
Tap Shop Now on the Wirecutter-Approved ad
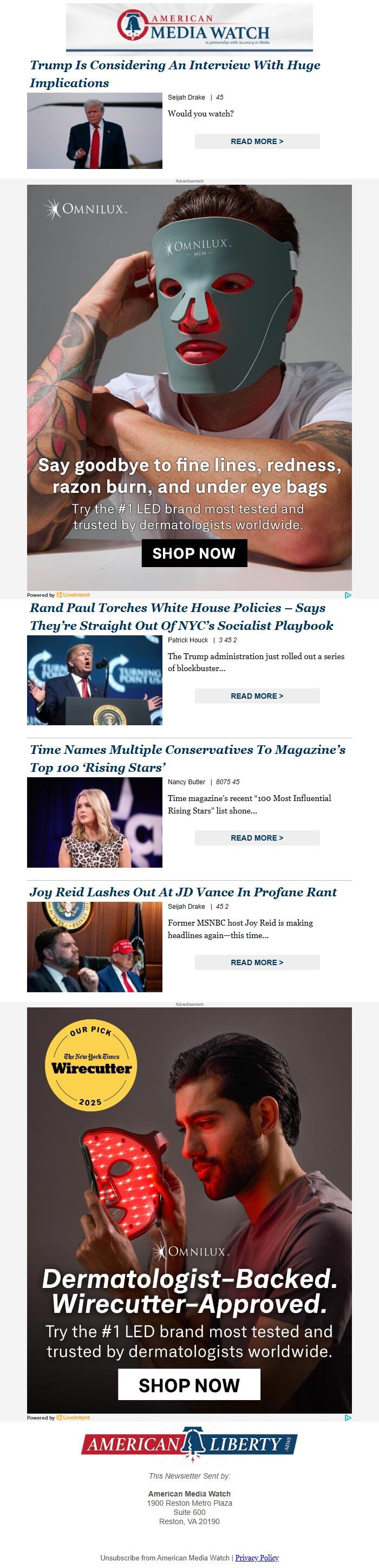189,1385
